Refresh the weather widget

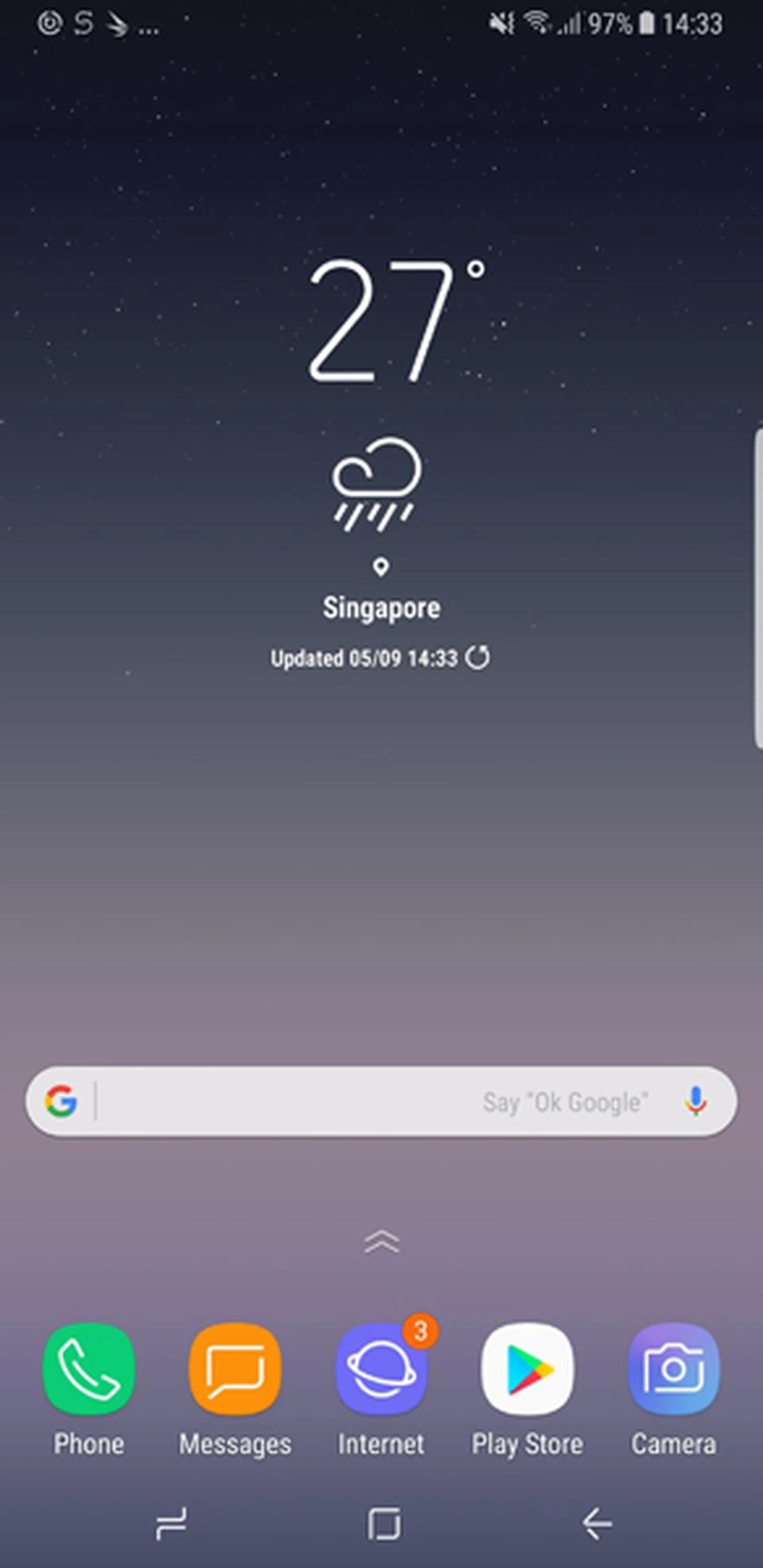[478, 658]
